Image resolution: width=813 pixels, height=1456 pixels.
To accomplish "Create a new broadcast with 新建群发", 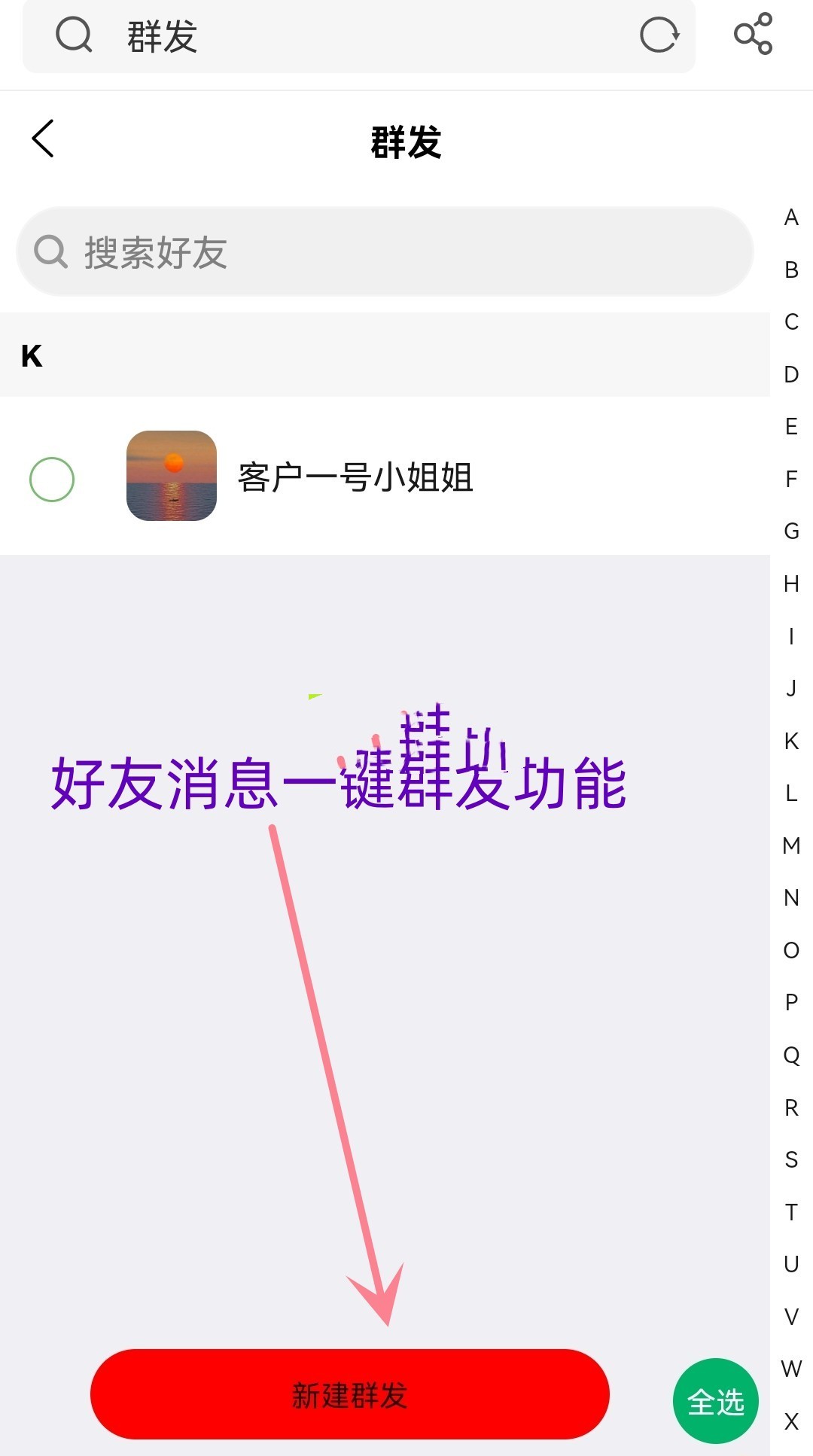I will pos(349,1394).
